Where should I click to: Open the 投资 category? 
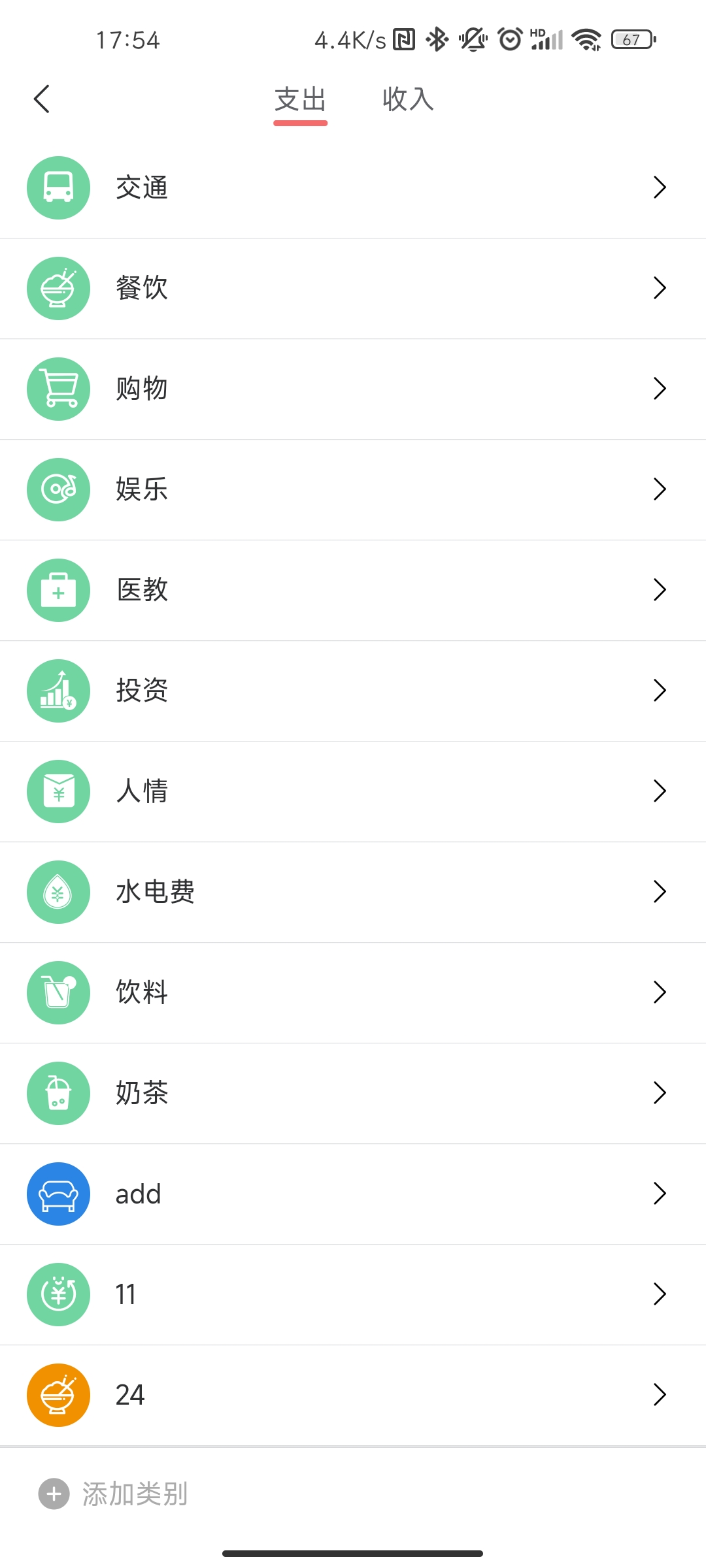(353, 691)
